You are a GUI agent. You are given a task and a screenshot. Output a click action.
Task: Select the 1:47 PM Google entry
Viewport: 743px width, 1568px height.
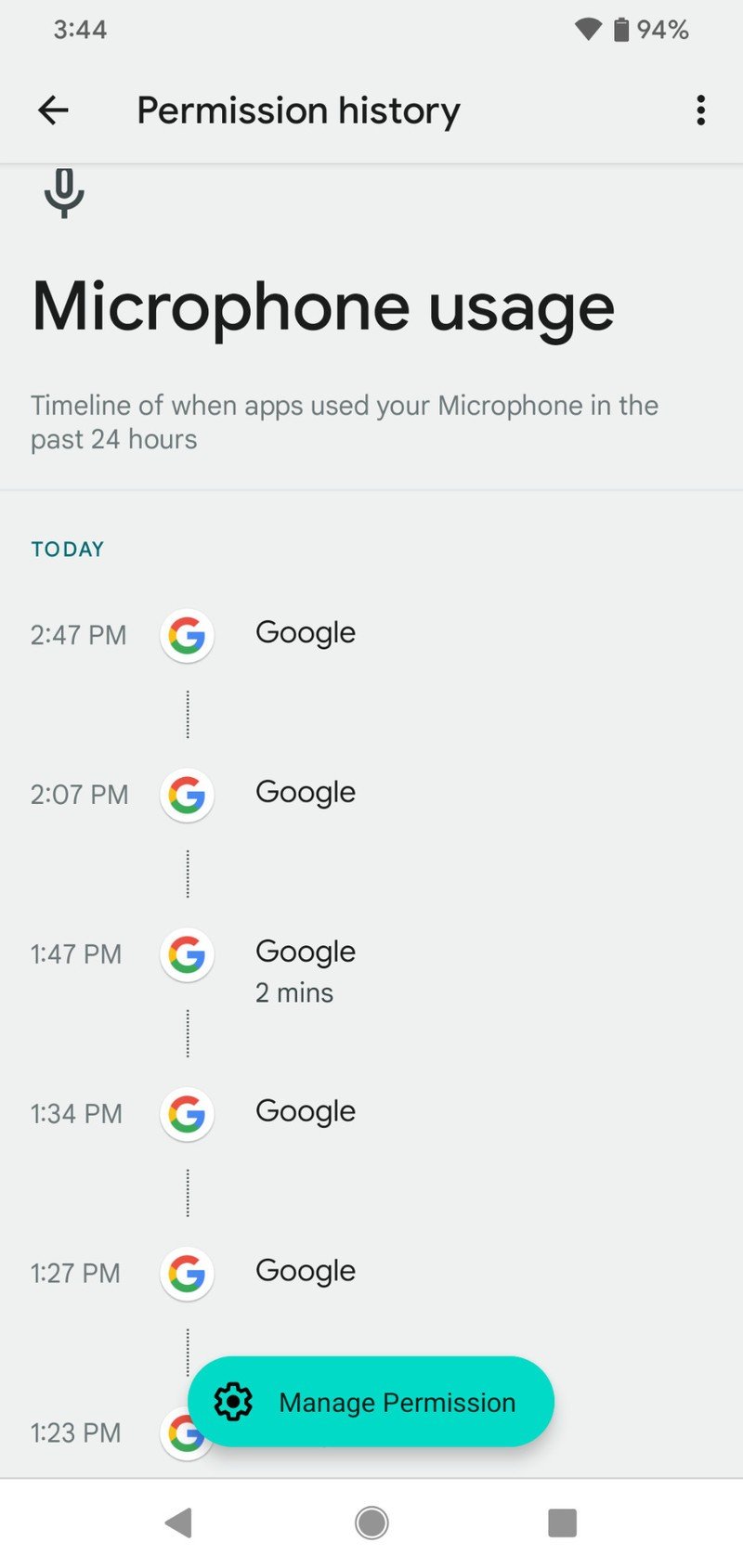pyautogui.click(x=305, y=953)
